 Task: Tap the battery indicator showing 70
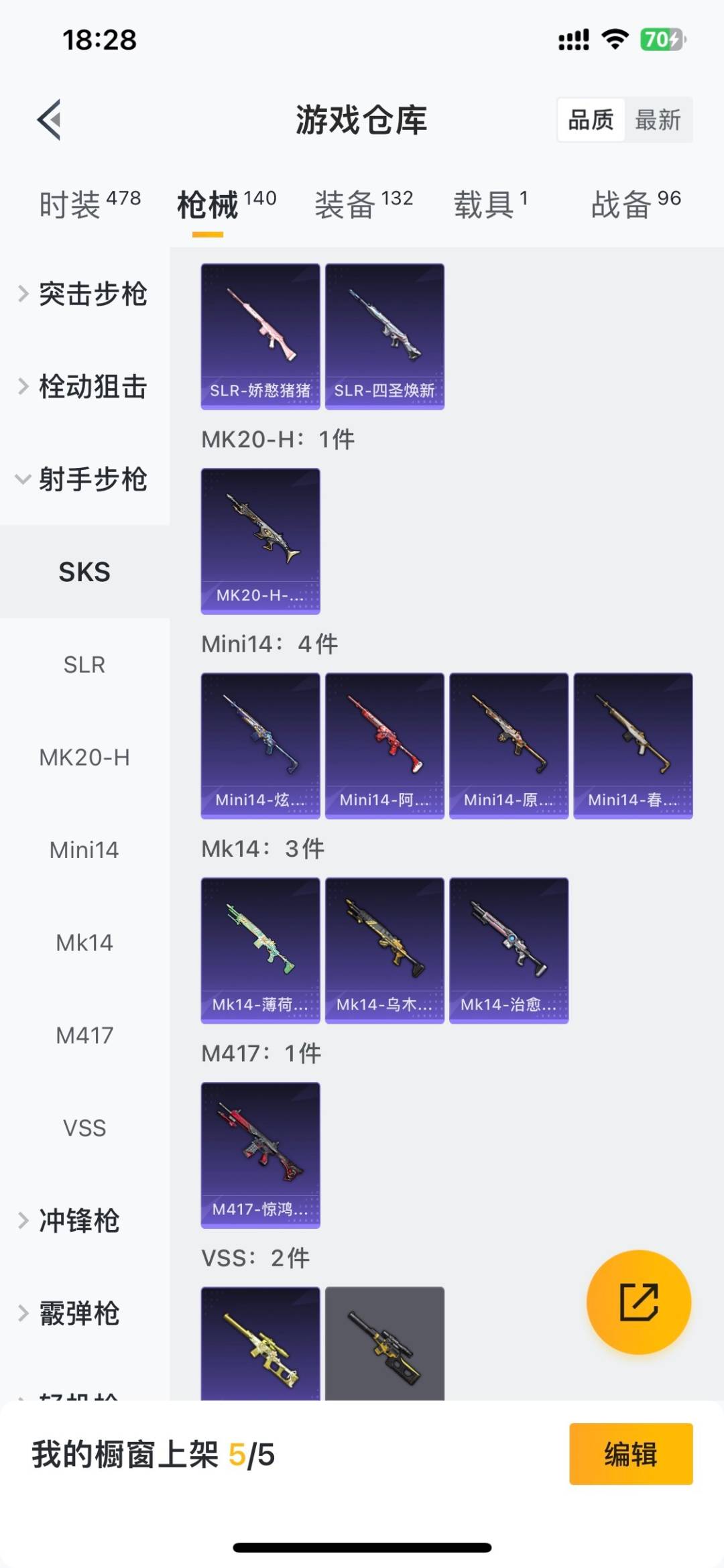pyautogui.click(x=659, y=40)
